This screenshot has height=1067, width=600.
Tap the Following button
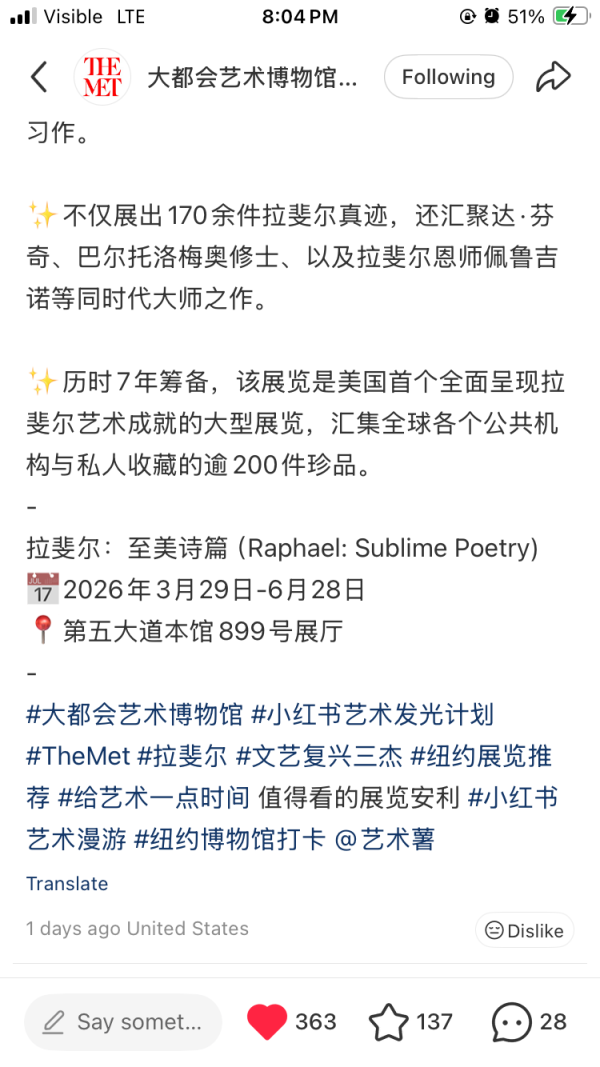click(448, 77)
